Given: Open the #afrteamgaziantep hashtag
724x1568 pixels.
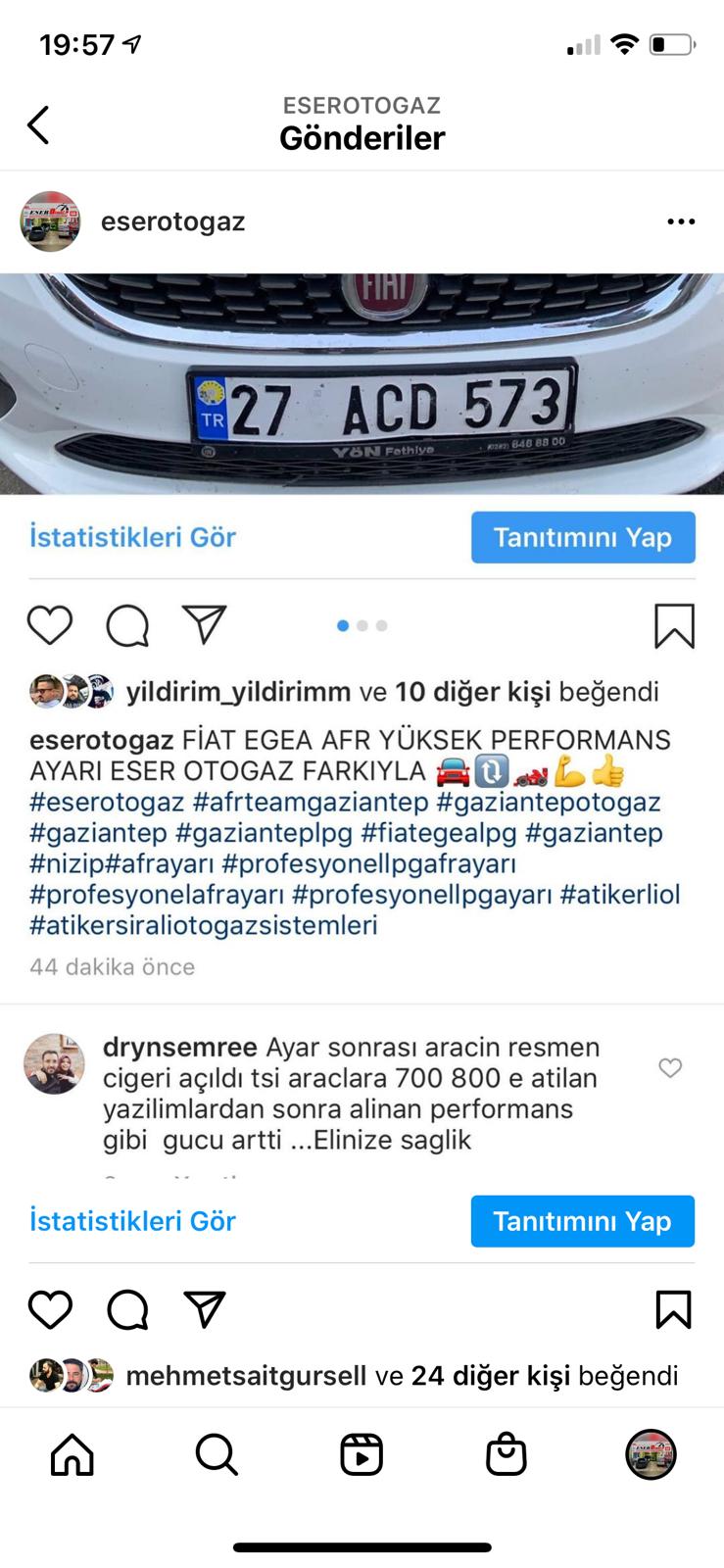Looking at the screenshot, I should [311, 802].
